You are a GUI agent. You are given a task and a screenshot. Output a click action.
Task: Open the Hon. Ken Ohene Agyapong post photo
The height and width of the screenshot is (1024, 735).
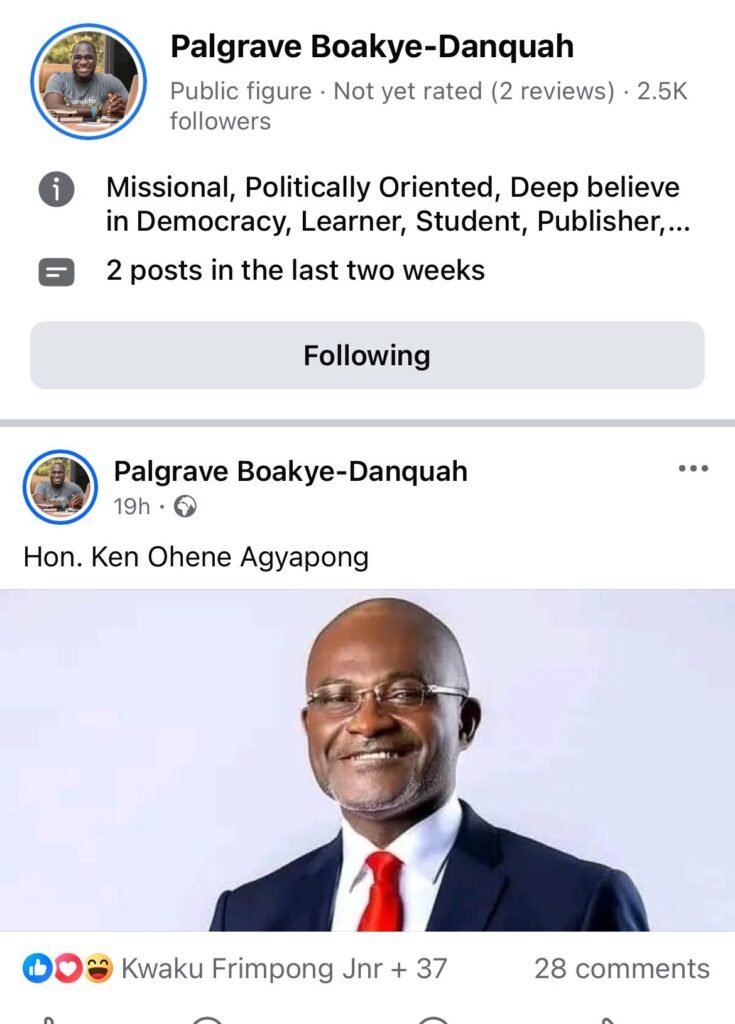pyautogui.click(x=367, y=760)
